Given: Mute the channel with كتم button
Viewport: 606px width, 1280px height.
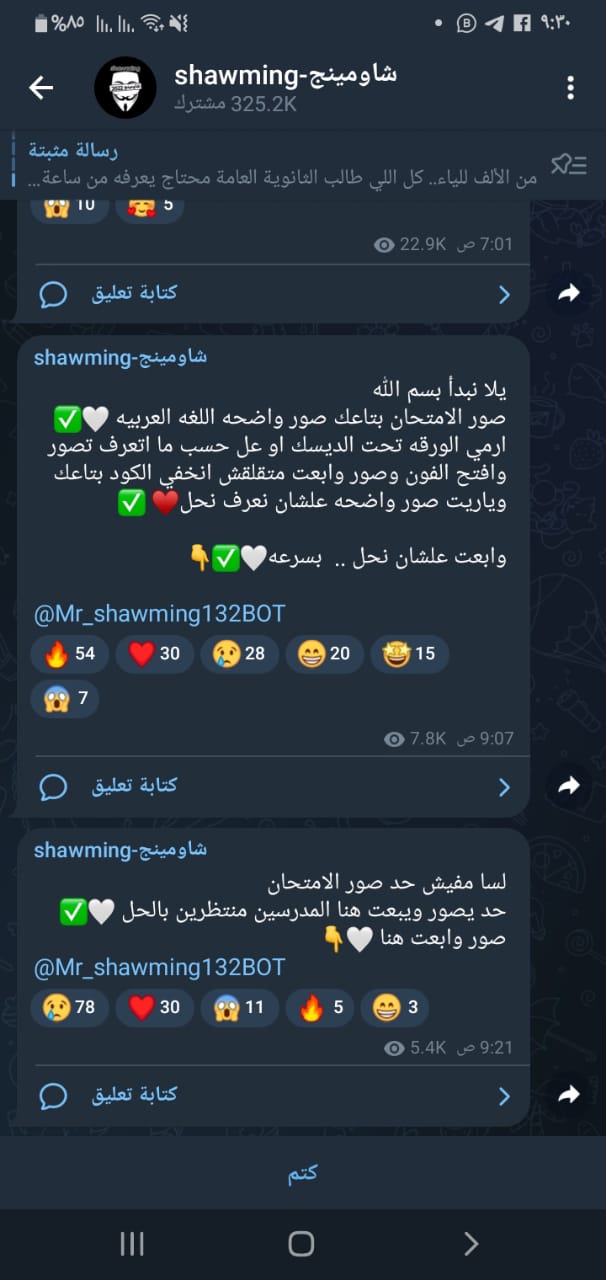Looking at the screenshot, I should tap(303, 1173).
